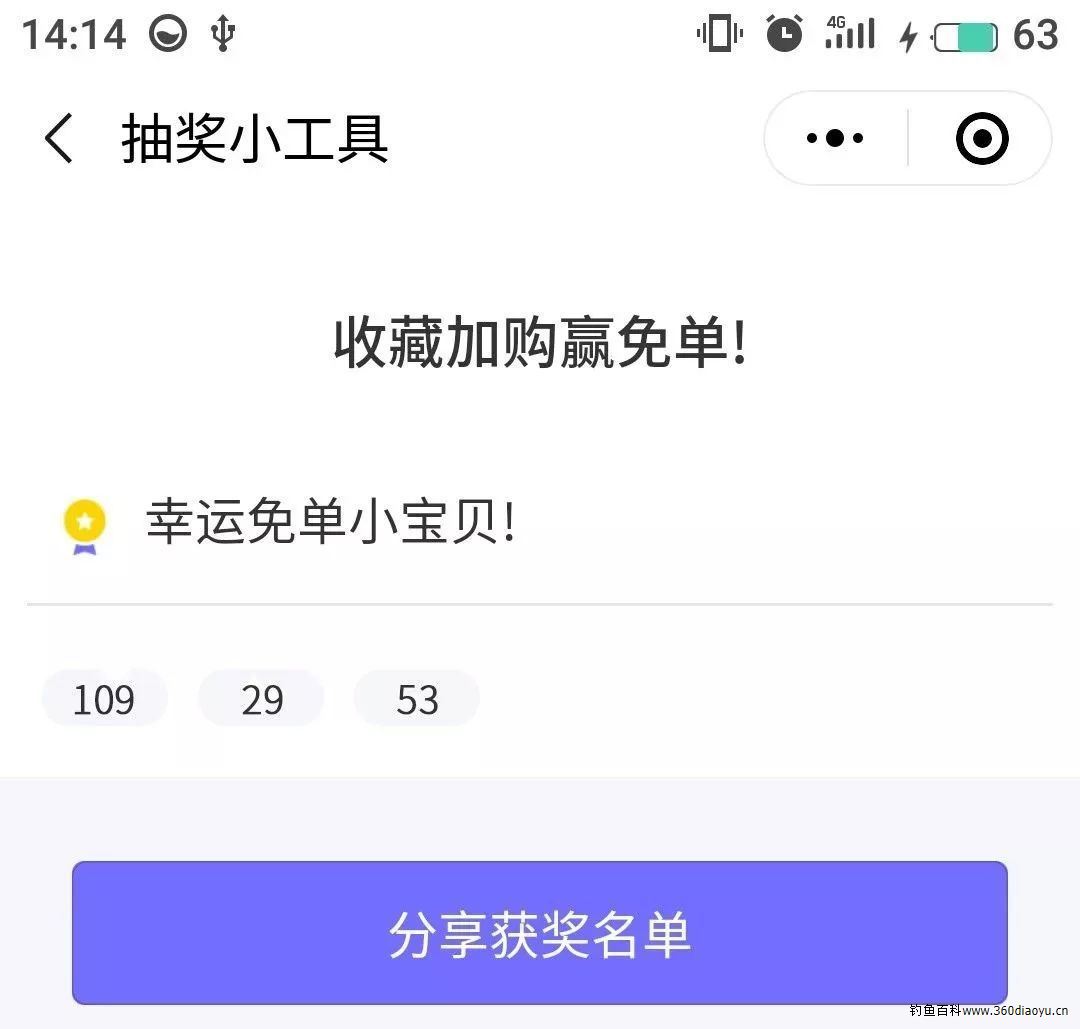This screenshot has height=1029, width=1080.
Task: Select winner chip 53
Action: (x=417, y=699)
